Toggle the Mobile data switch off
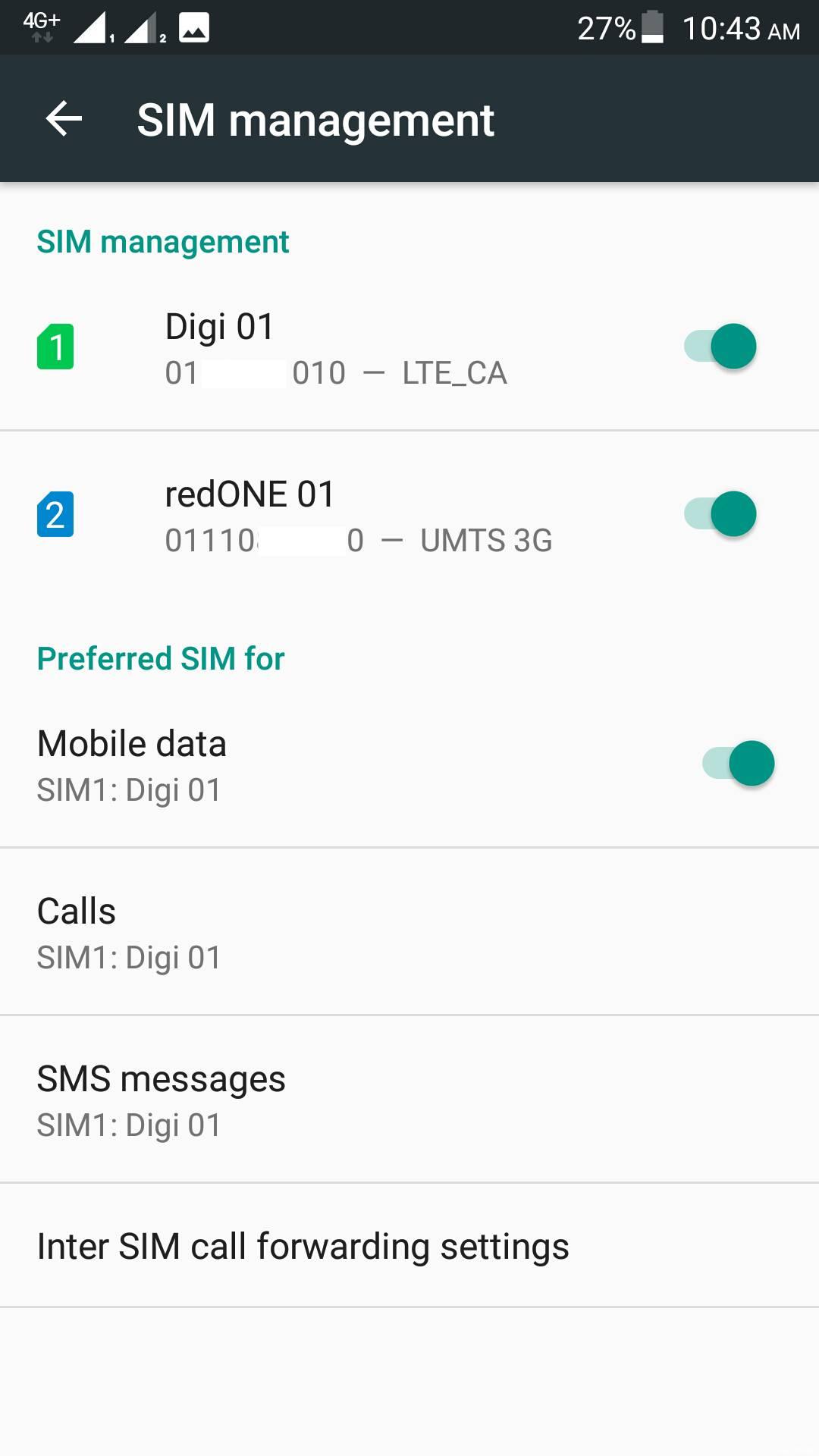Viewport: 819px width, 1456px height. coord(739,763)
